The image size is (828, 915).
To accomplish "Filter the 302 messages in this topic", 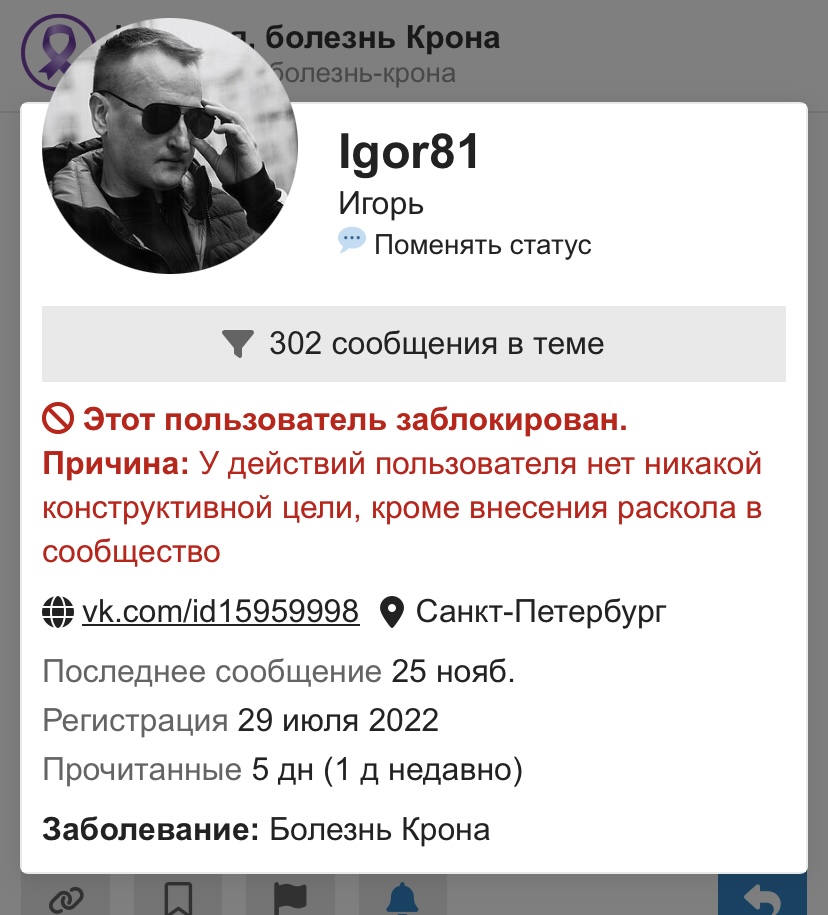I will coord(413,344).
